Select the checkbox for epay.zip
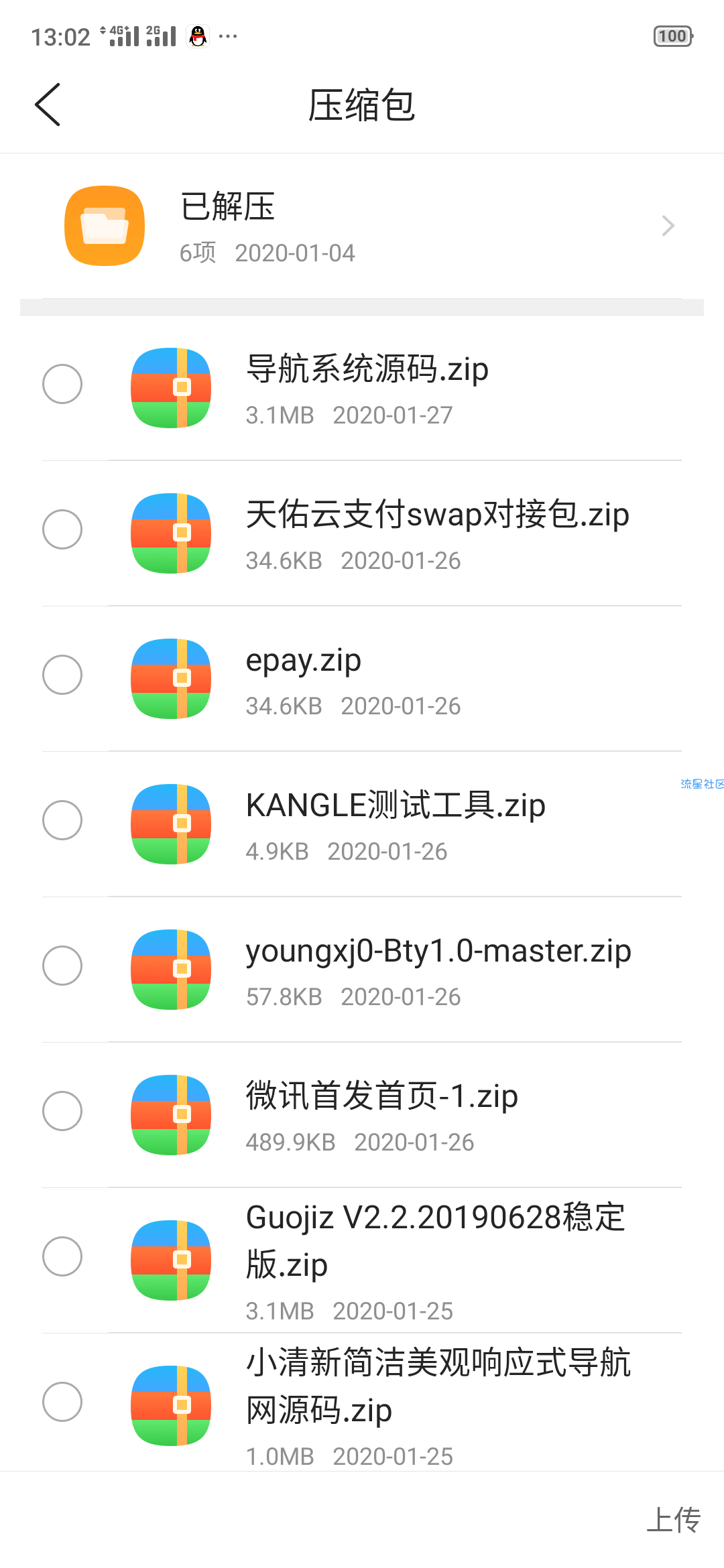This screenshot has width=724, height=1568. point(62,675)
